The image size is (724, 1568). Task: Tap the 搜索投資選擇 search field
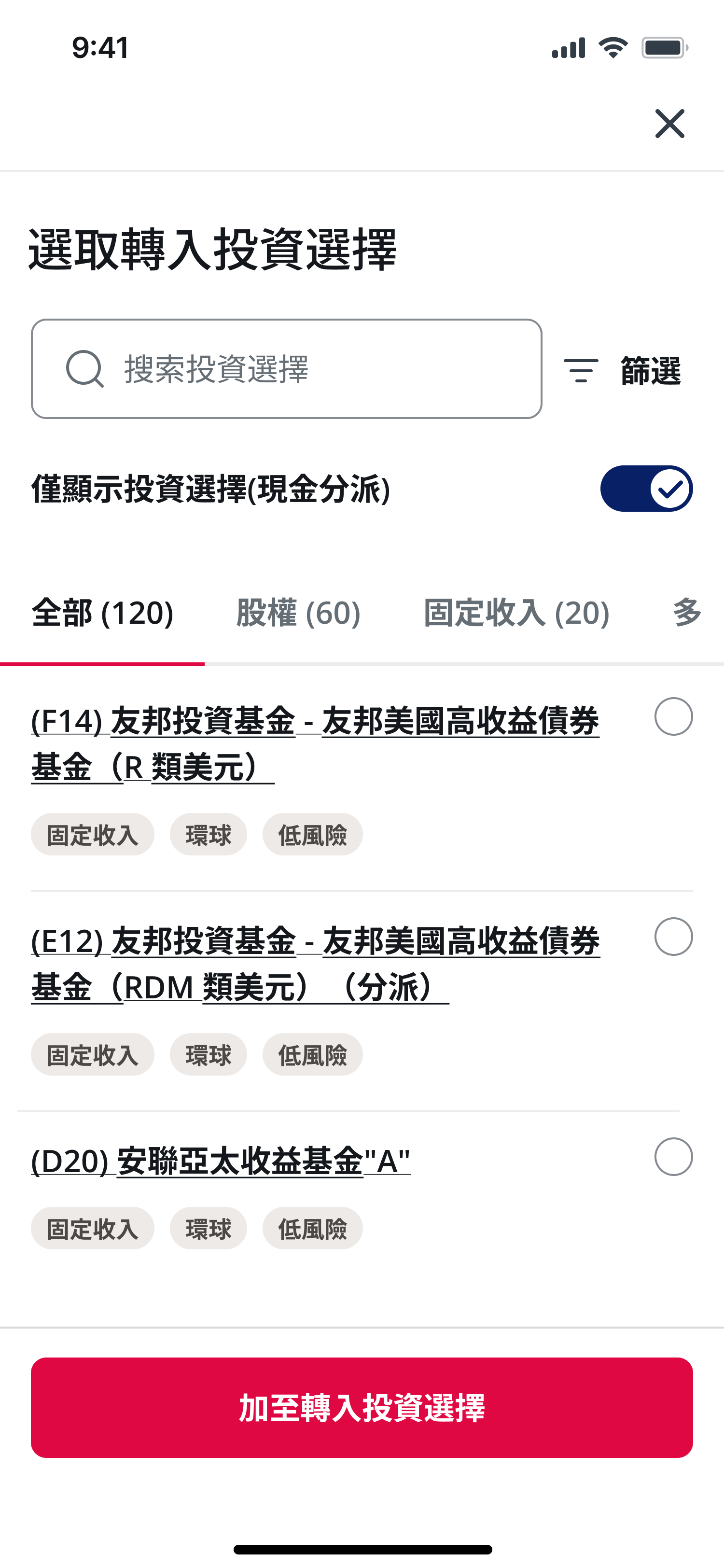286,369
